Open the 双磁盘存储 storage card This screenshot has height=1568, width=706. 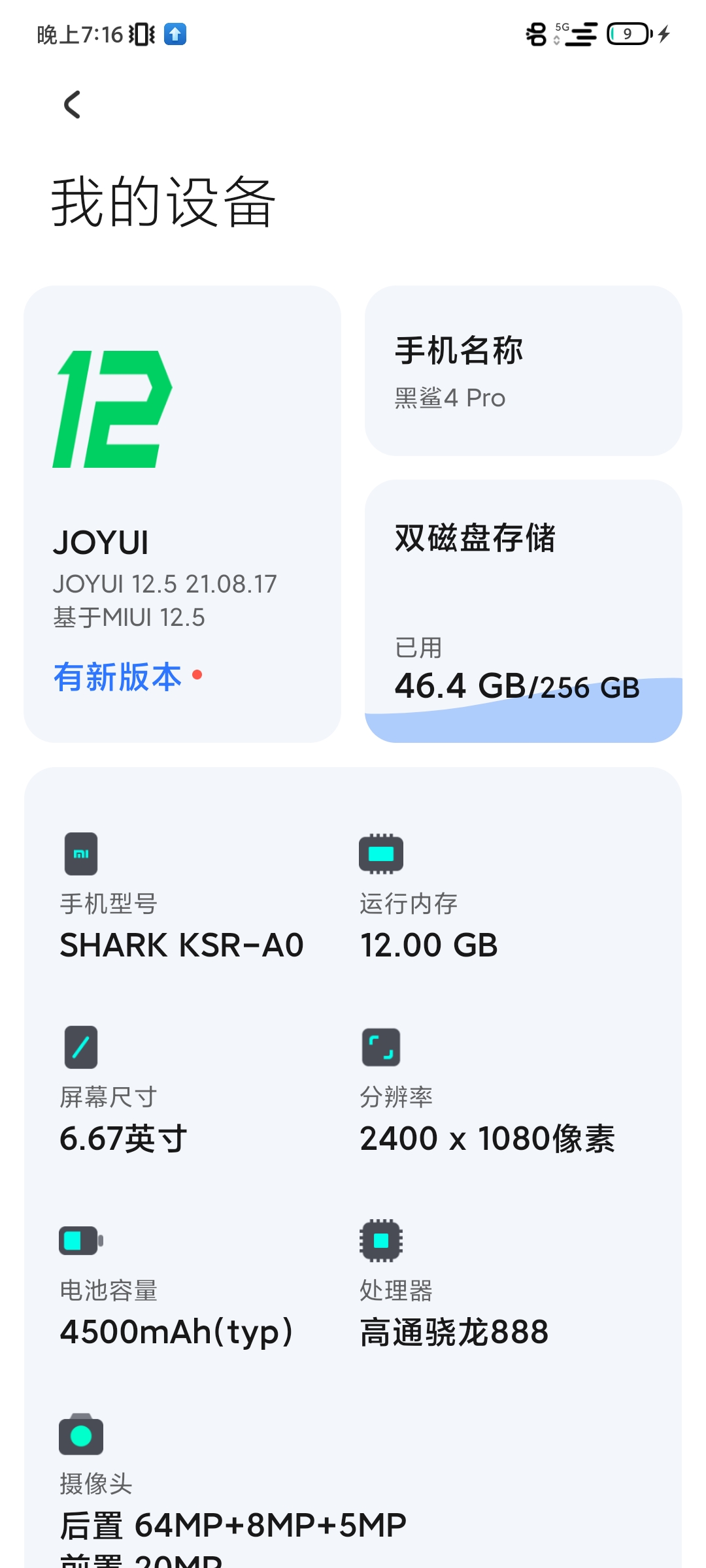(523, 611)
